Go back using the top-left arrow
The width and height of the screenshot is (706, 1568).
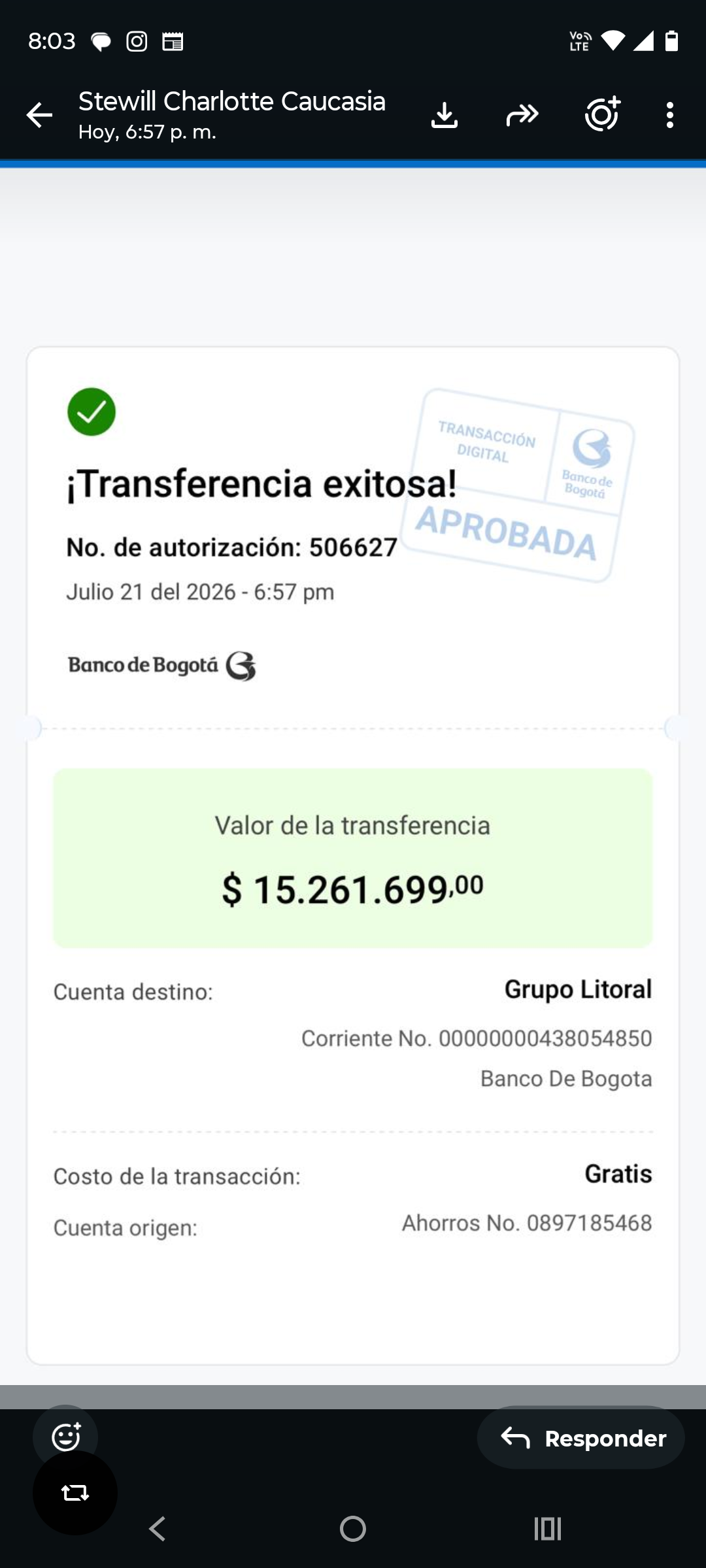point(39,115)
